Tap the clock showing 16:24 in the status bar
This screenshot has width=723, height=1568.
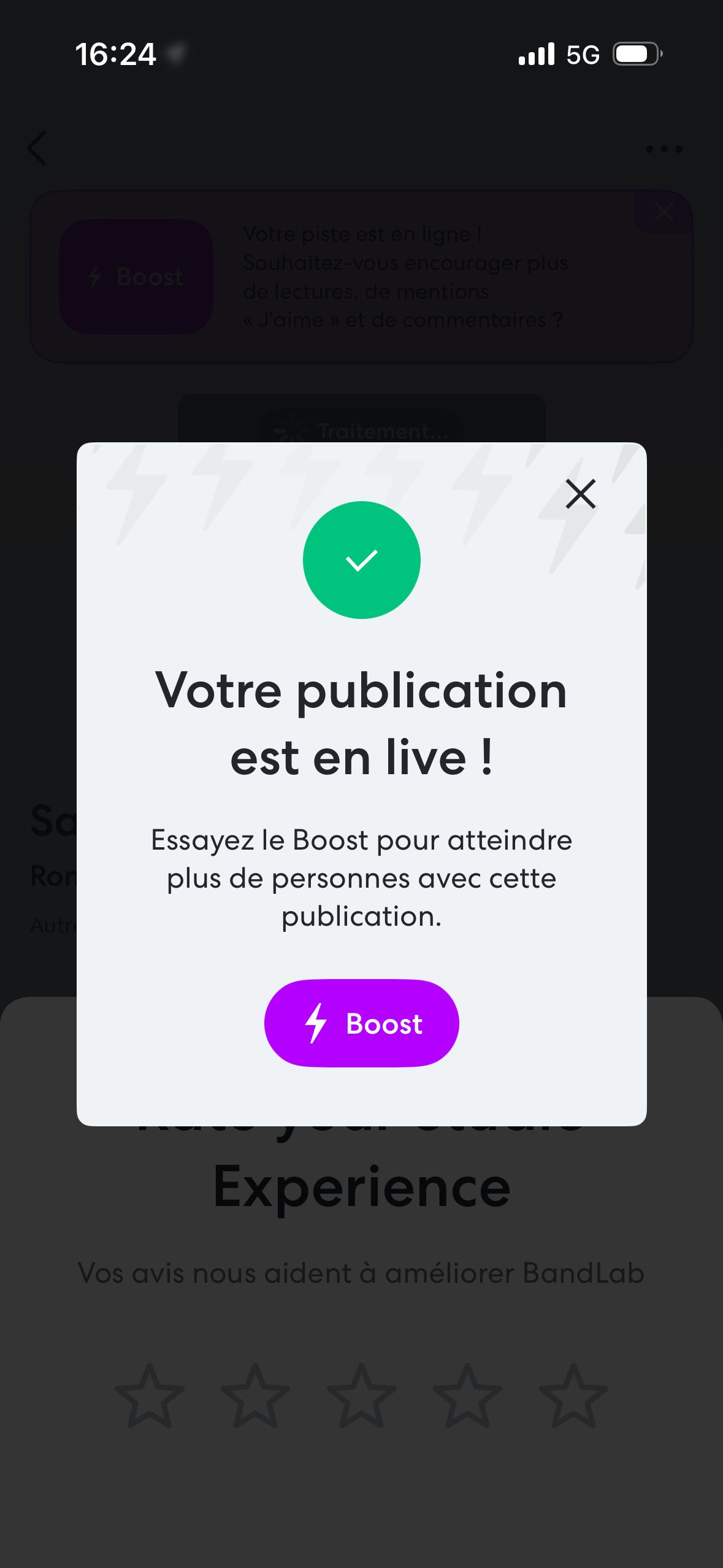pyautogui.click(x=117, y=55)
